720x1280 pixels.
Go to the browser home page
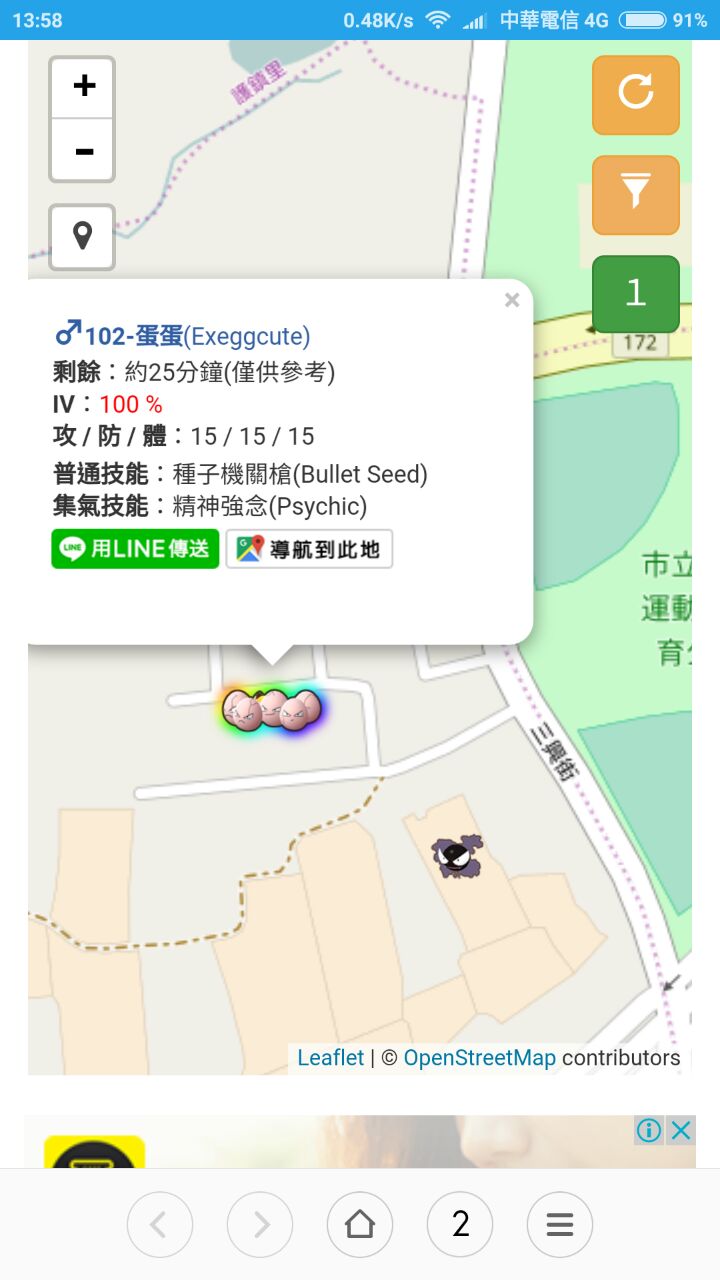(360, 1224)
